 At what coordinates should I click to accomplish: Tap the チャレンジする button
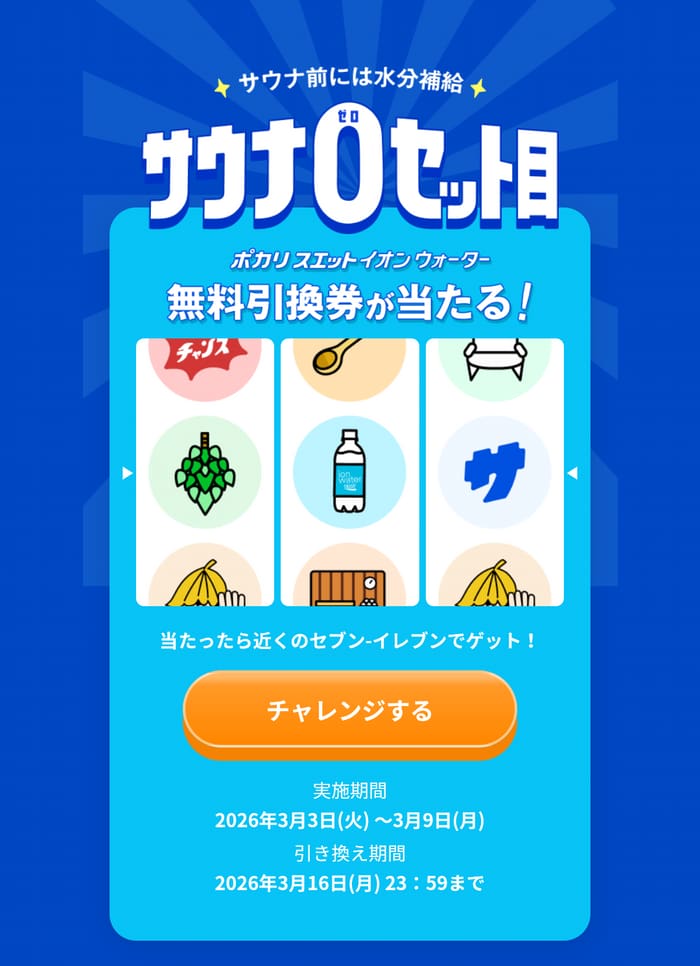349,711
